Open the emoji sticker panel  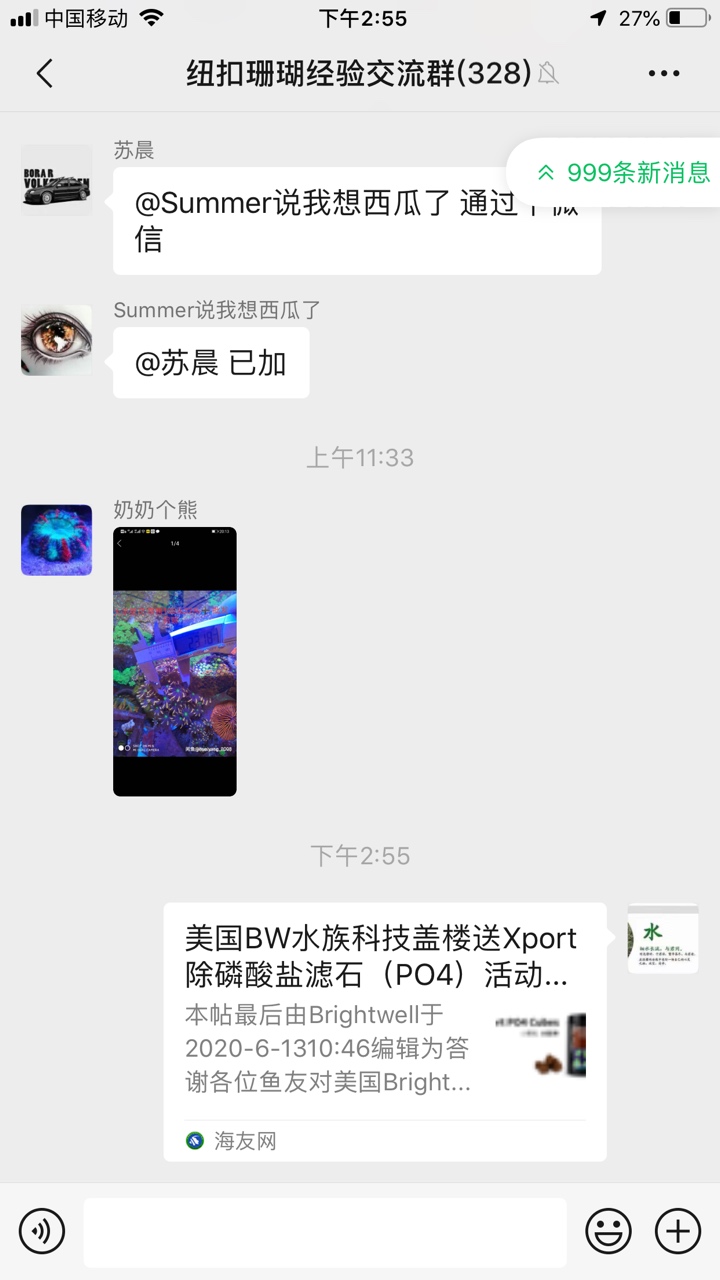608,1231
